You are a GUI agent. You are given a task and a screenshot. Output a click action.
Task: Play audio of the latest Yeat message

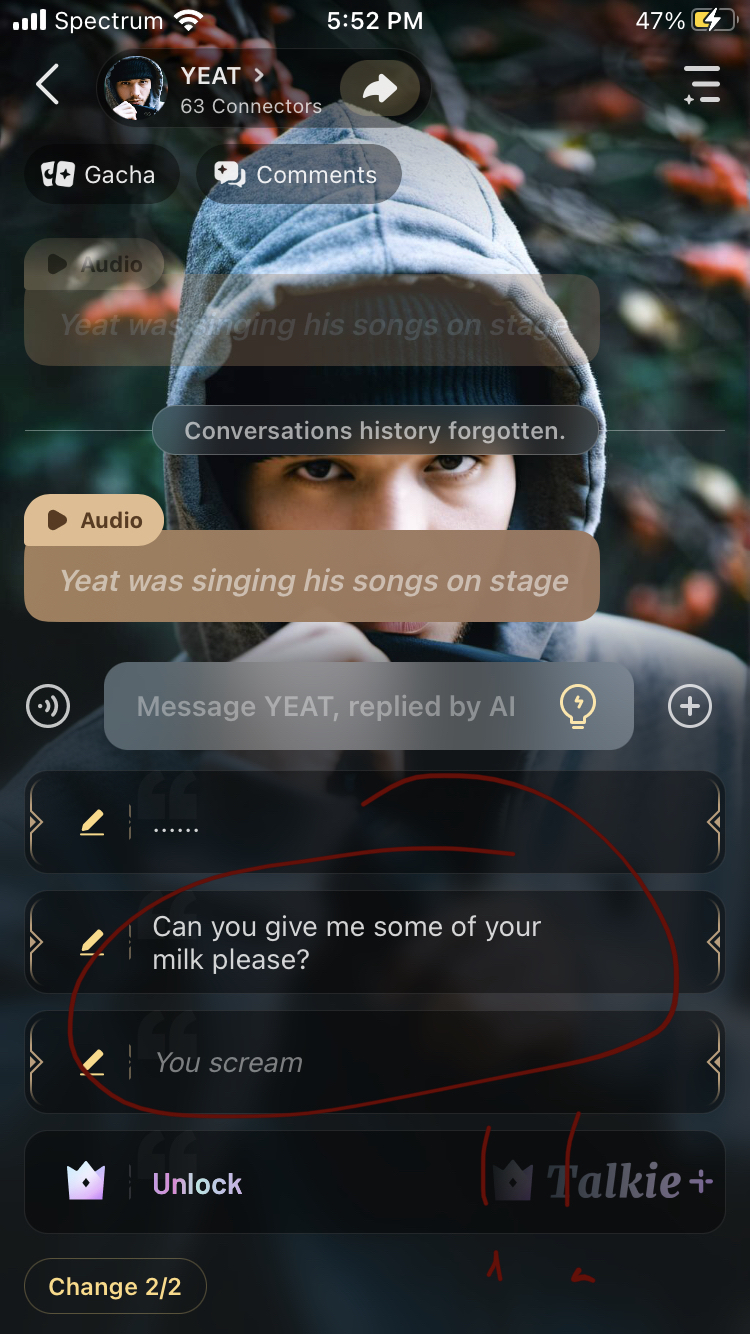click(x=94, y=520)
